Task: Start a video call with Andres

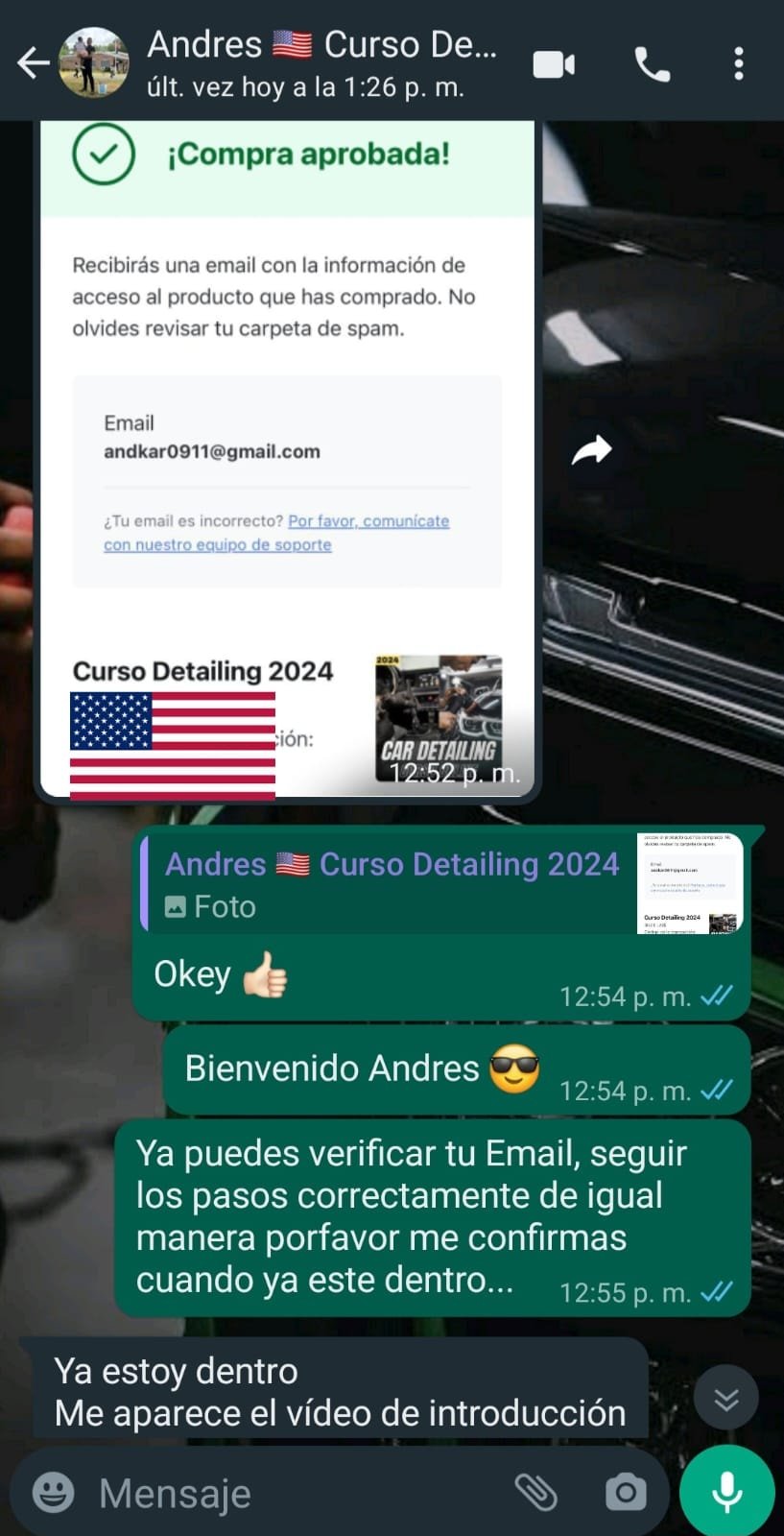Action: point(554,64)
